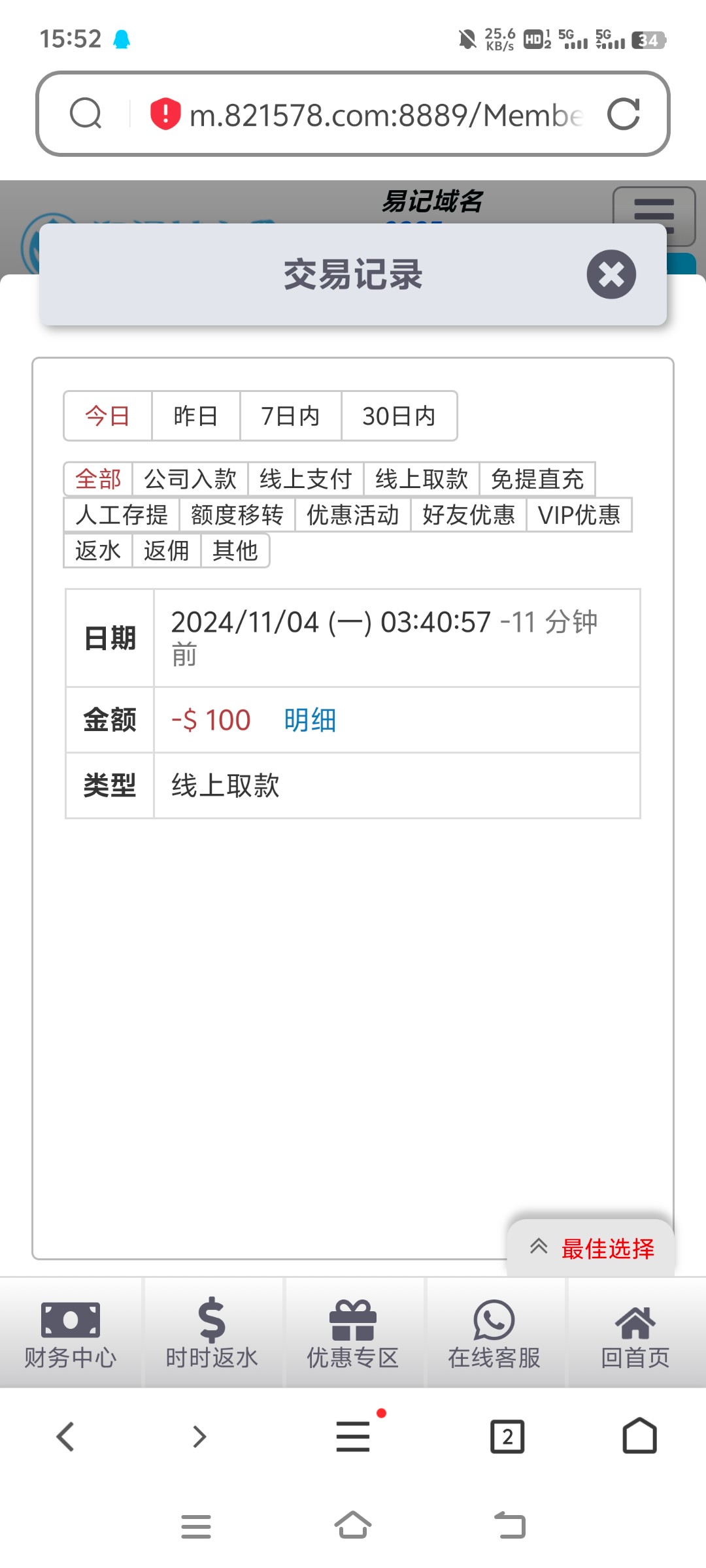Open the hamburger drawer menu

tap(654, 212)
